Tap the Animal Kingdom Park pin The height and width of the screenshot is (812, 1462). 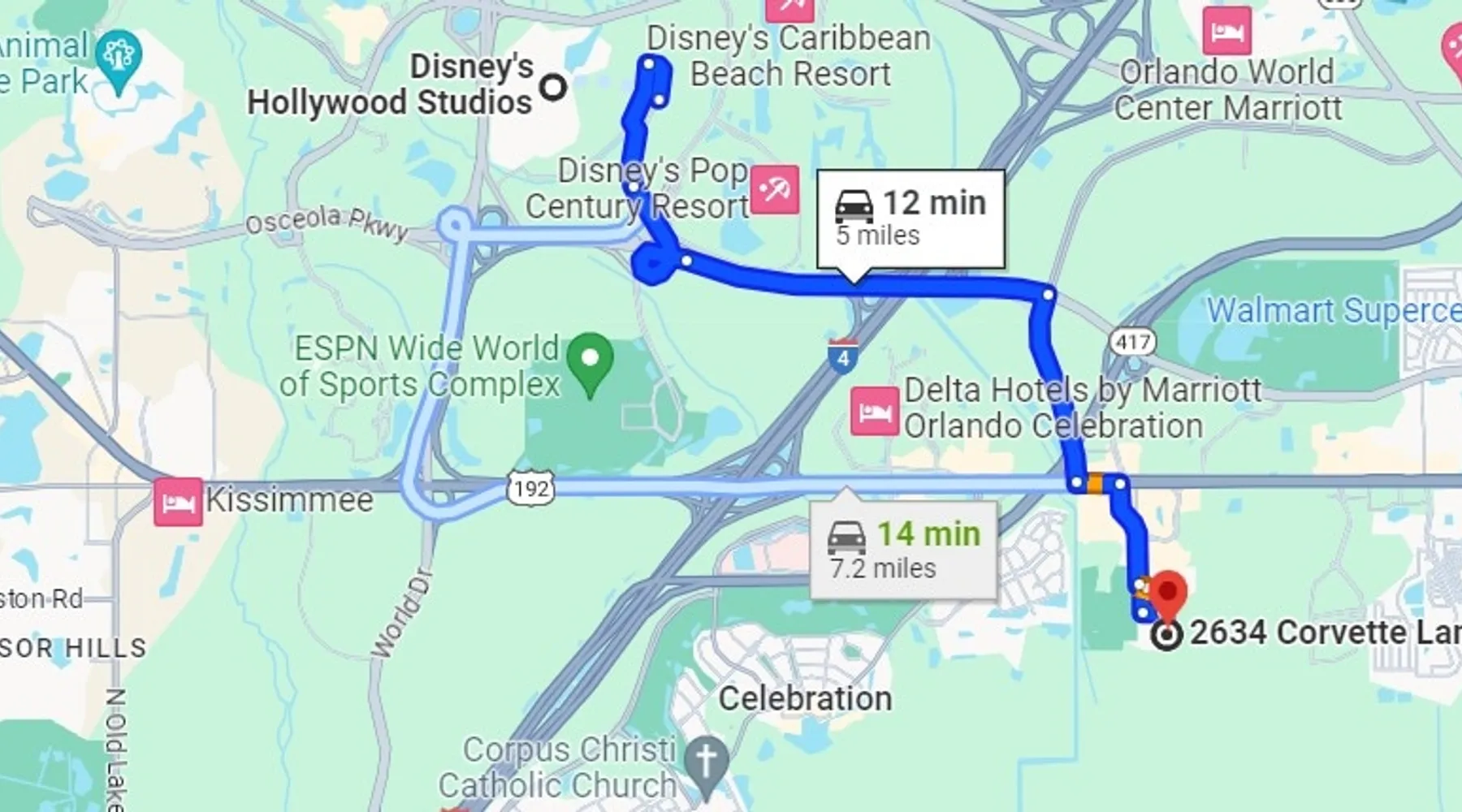pyautogui.click(x=119, y=57)
